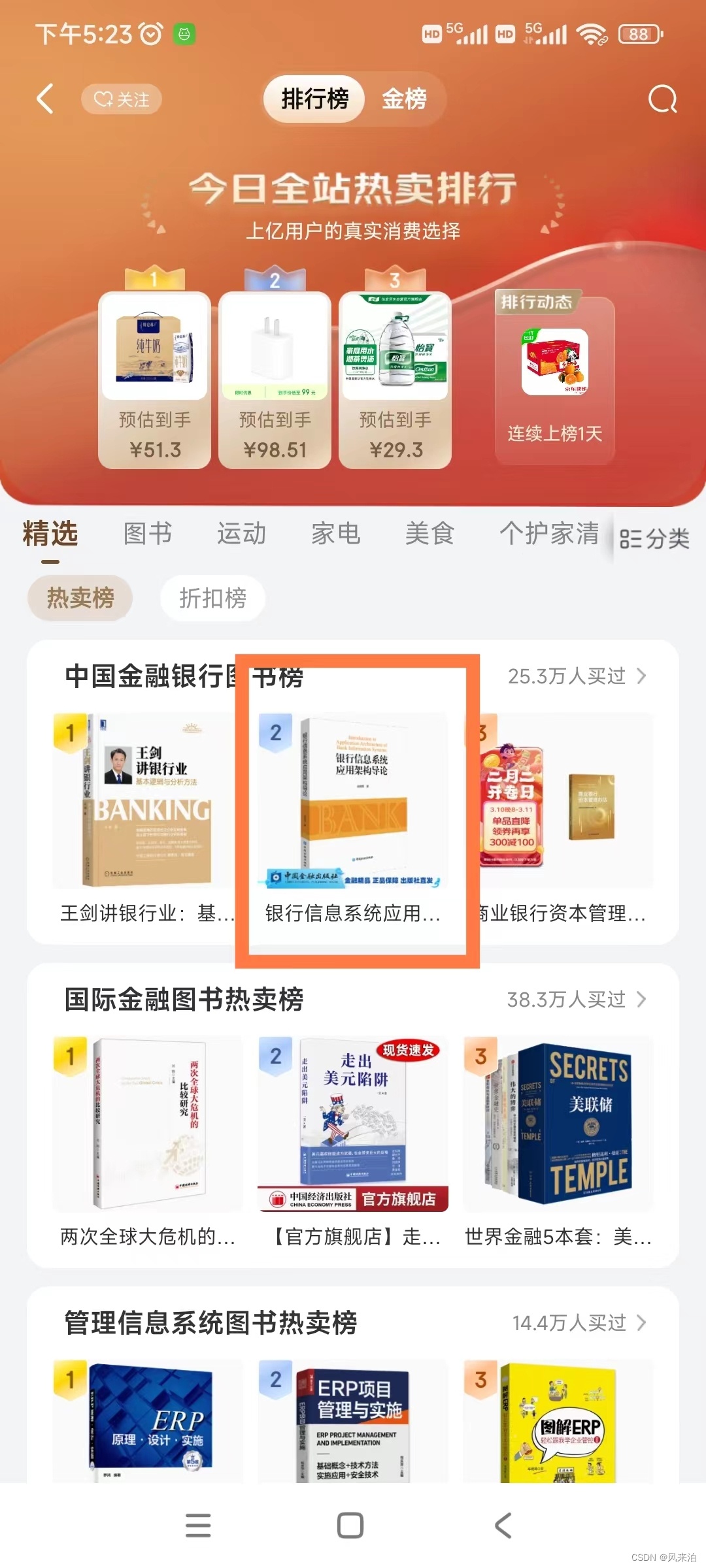Select the 美食 category tab
Viewport: 706px width, 1568px height.
point(429,534)
